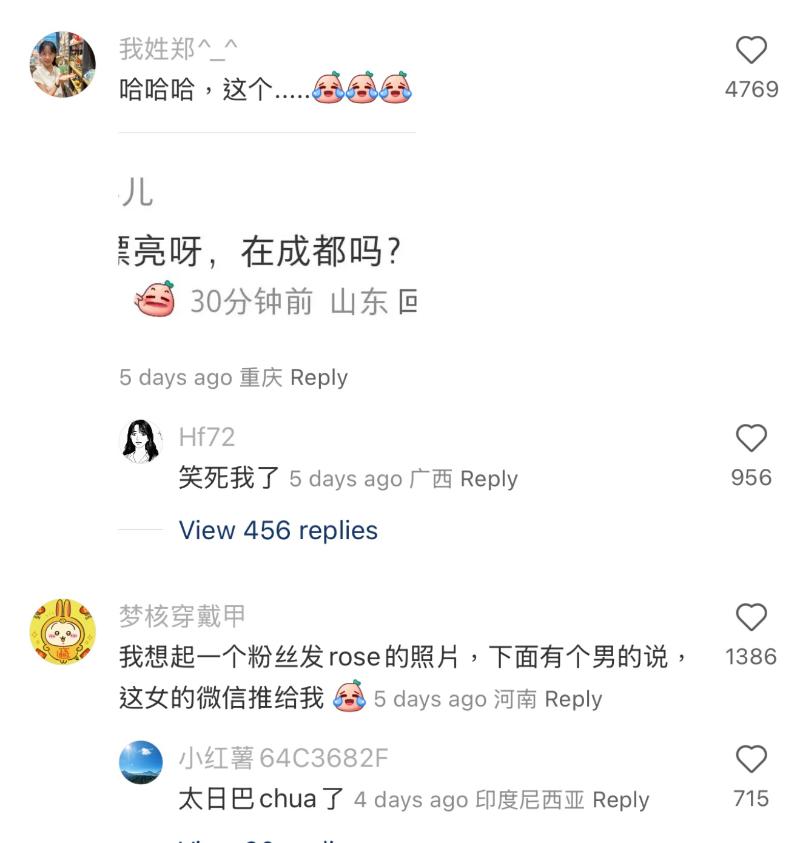Like the reply by 小红薯64C3682F

coord(751,760)
